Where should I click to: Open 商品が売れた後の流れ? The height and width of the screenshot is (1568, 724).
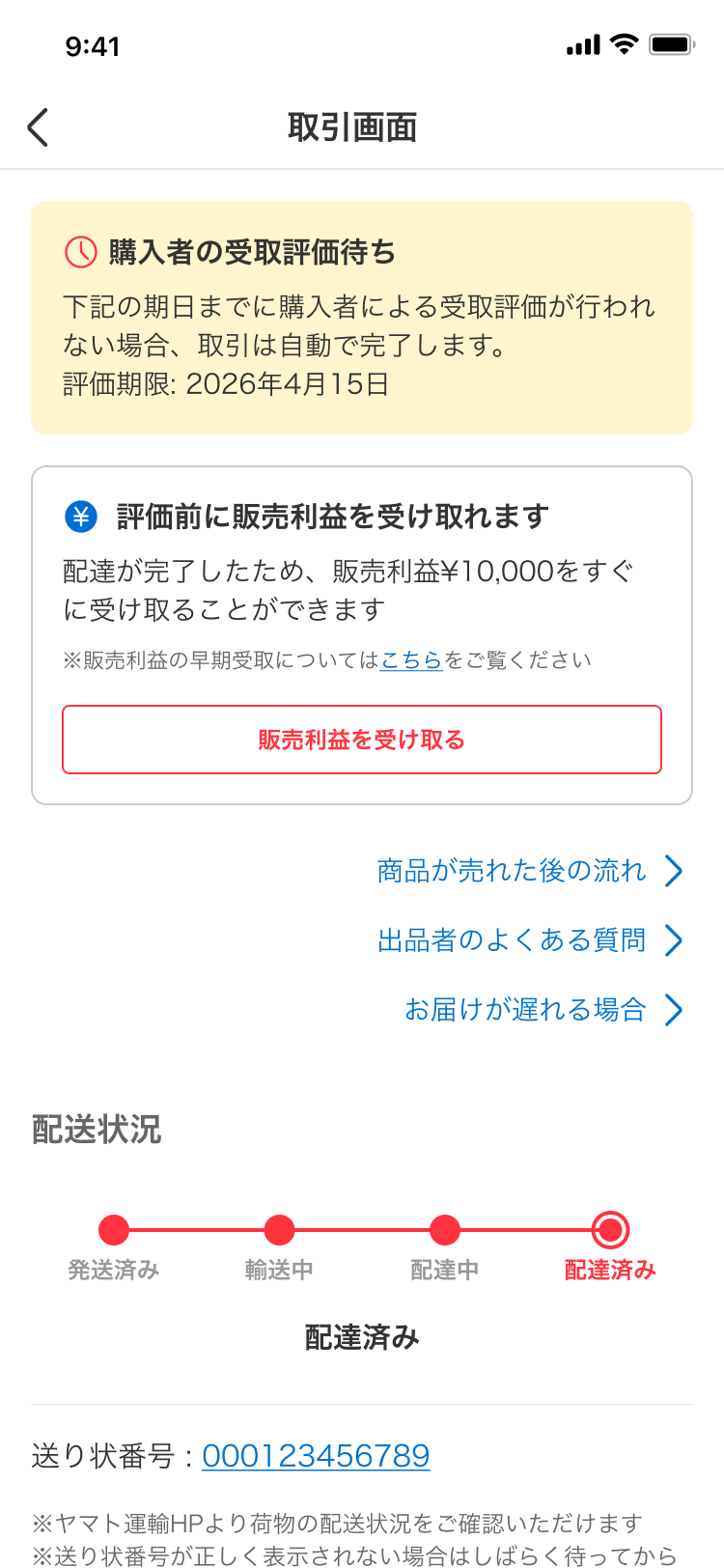point(529,871)
